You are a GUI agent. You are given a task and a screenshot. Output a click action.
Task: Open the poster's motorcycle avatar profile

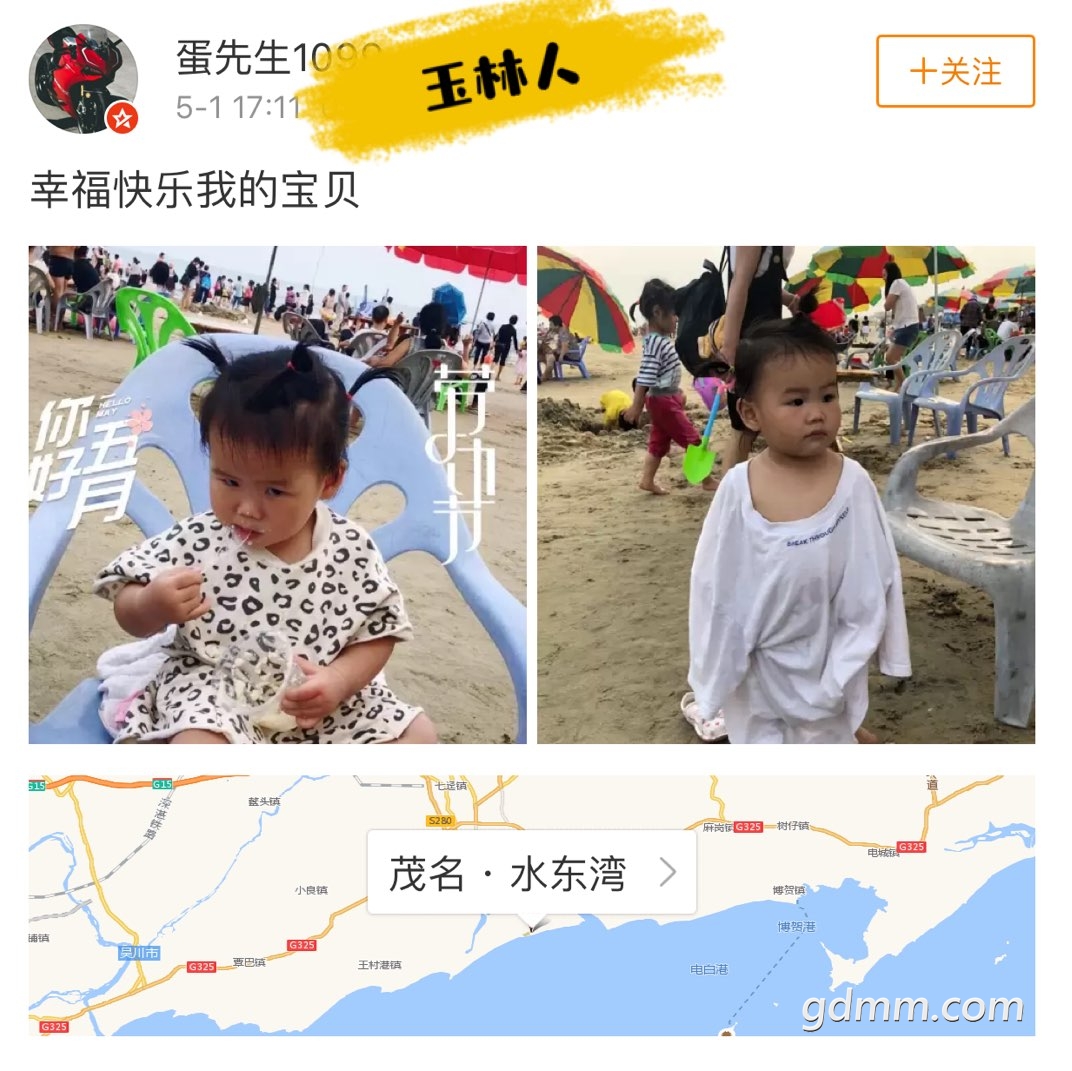[83, 79]
